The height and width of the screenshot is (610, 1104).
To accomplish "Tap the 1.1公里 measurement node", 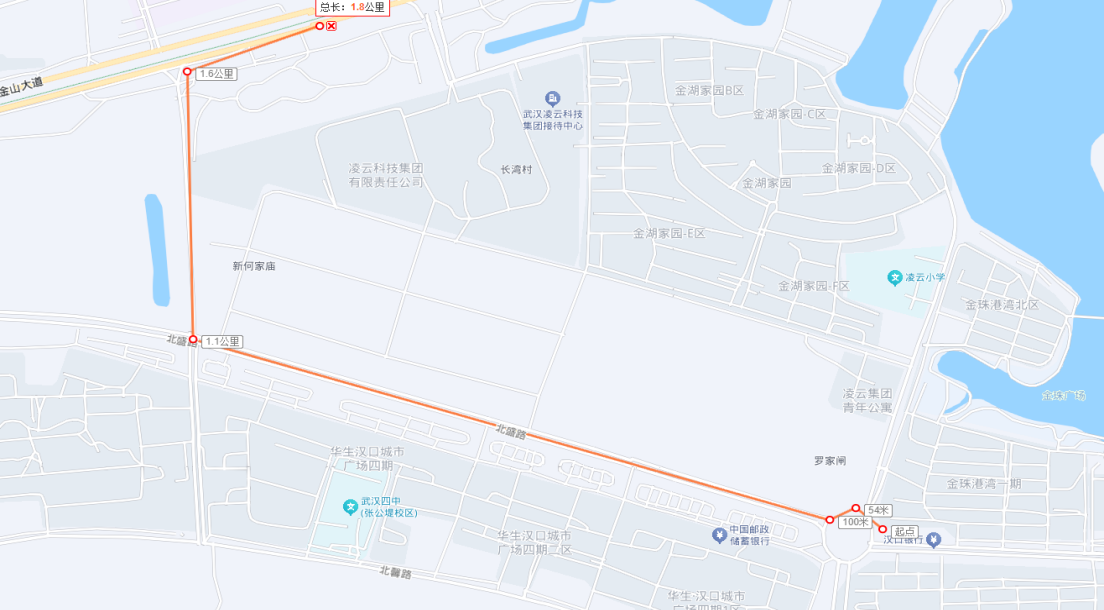I will 193,340.
